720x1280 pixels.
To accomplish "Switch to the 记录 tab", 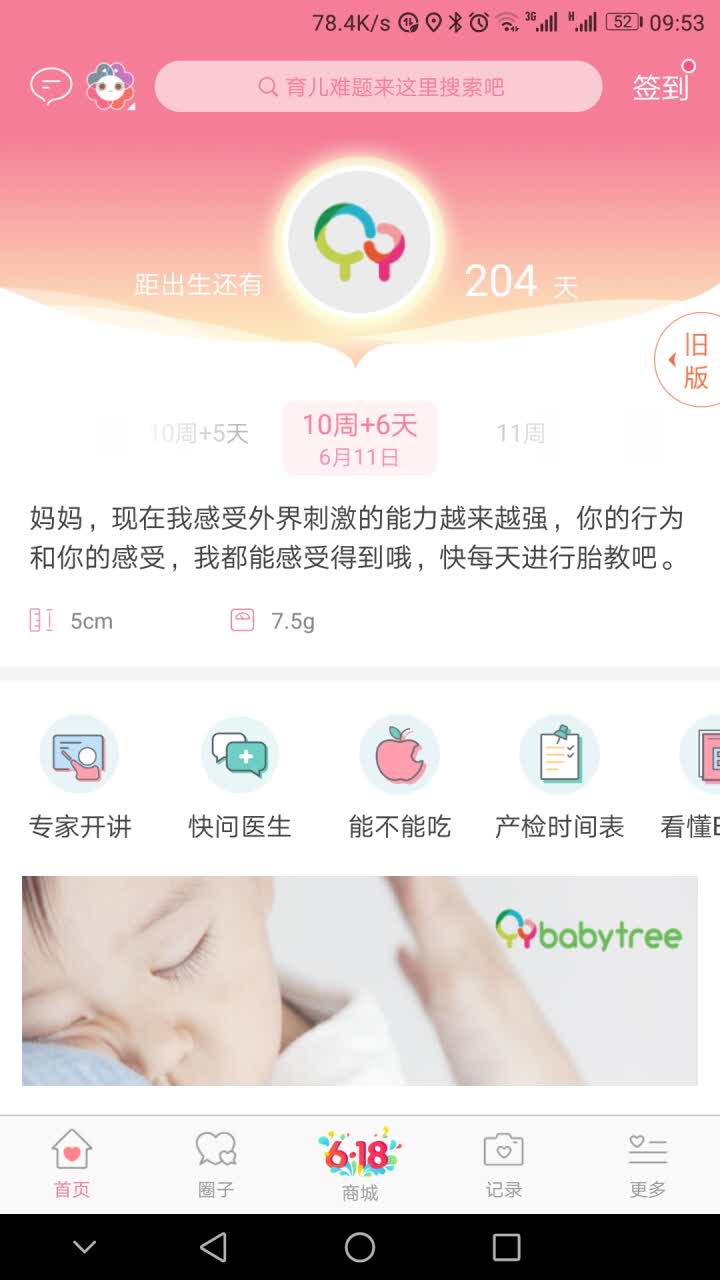I will click(504, 1164).
